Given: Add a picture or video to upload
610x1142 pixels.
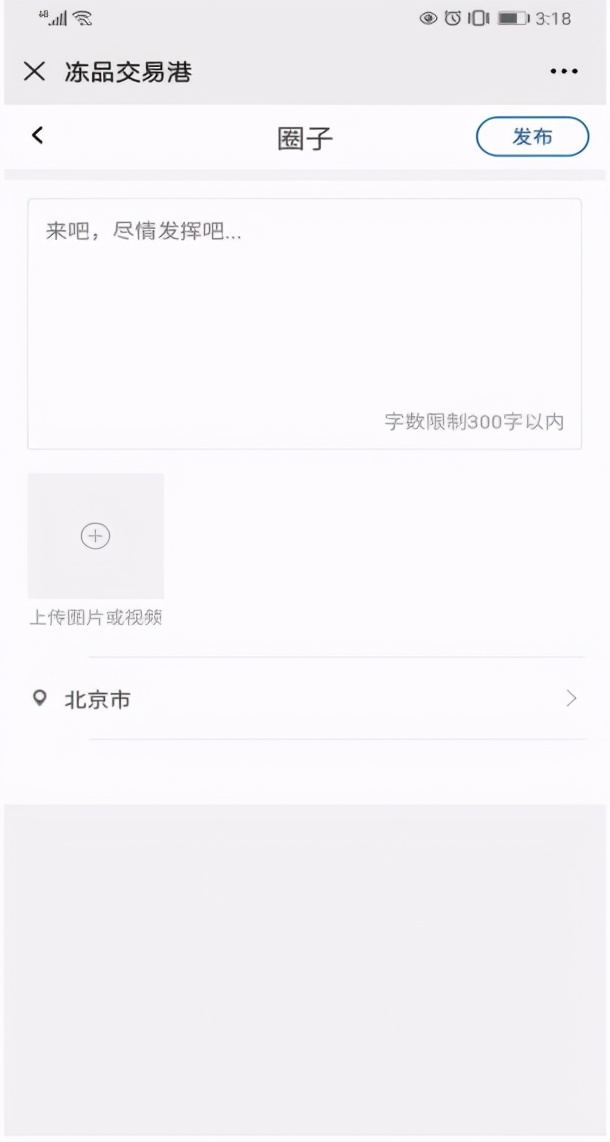Looking at the screenshot, I should [x=95, y=536].
